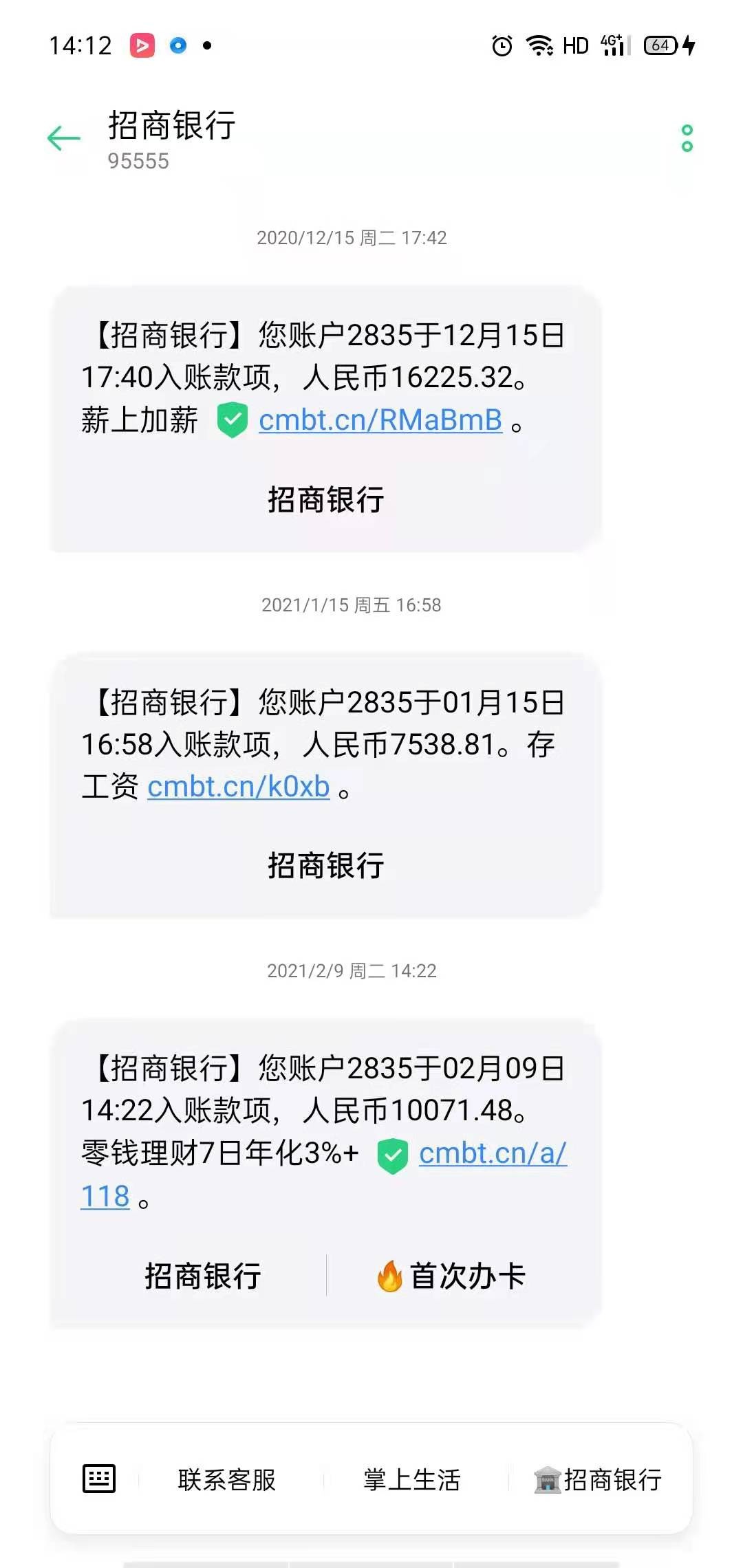The width and height of the screenshot is (743, 1568).
Task: Open the cmbt.cn/k0xb link
Action: 239,787
